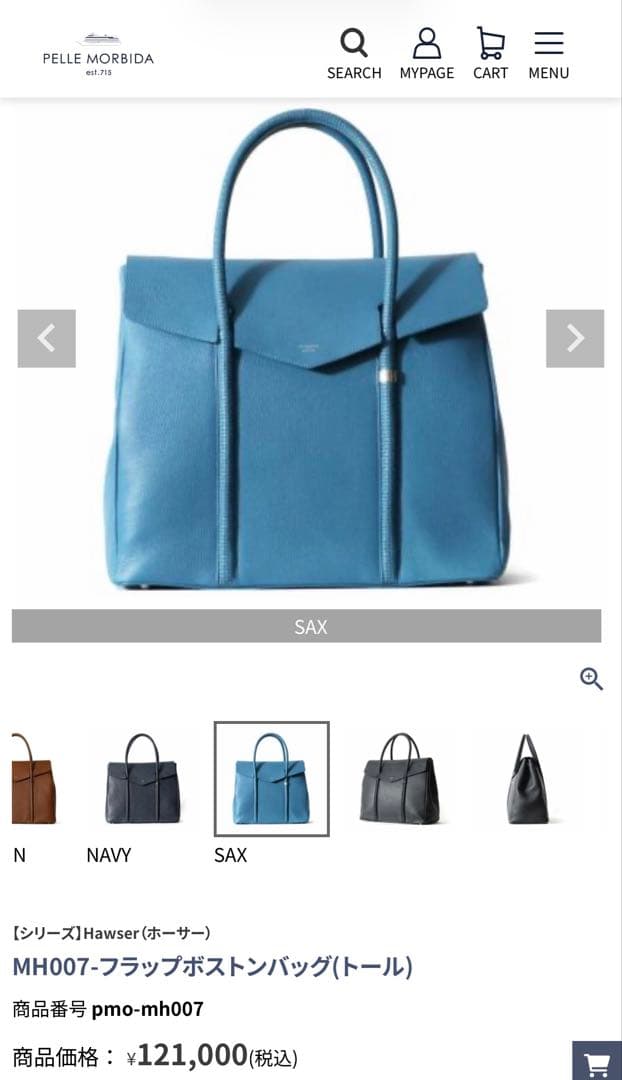Tap the Pelle Morbida logo to go home
The height and width of the screenshot is (1080, 622).
98,54
